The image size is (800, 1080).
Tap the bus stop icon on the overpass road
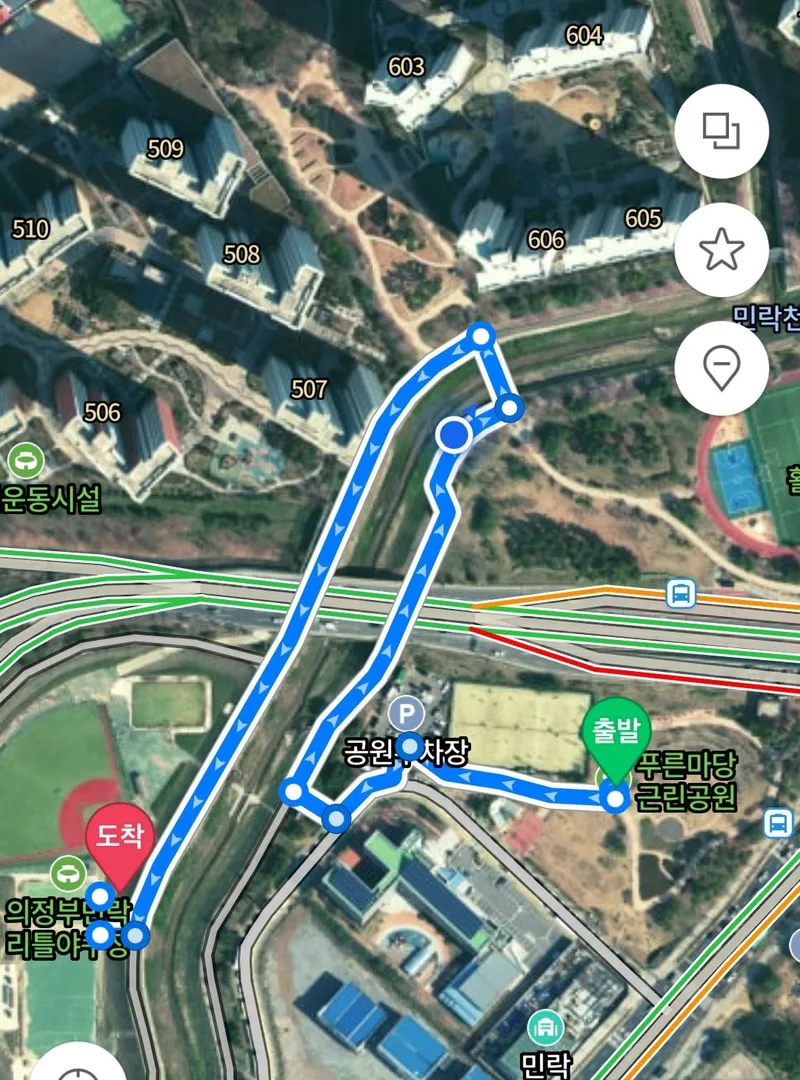click(x=680, y=594)
